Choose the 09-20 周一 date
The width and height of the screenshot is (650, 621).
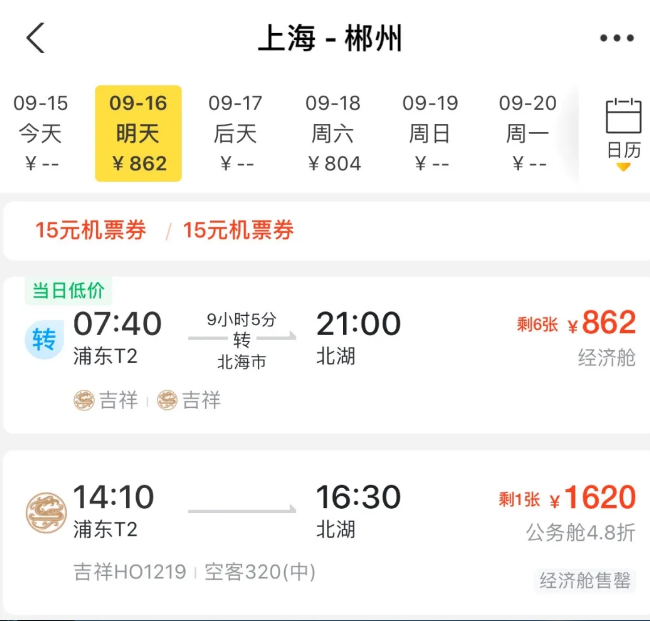click(x=527, y=132)
